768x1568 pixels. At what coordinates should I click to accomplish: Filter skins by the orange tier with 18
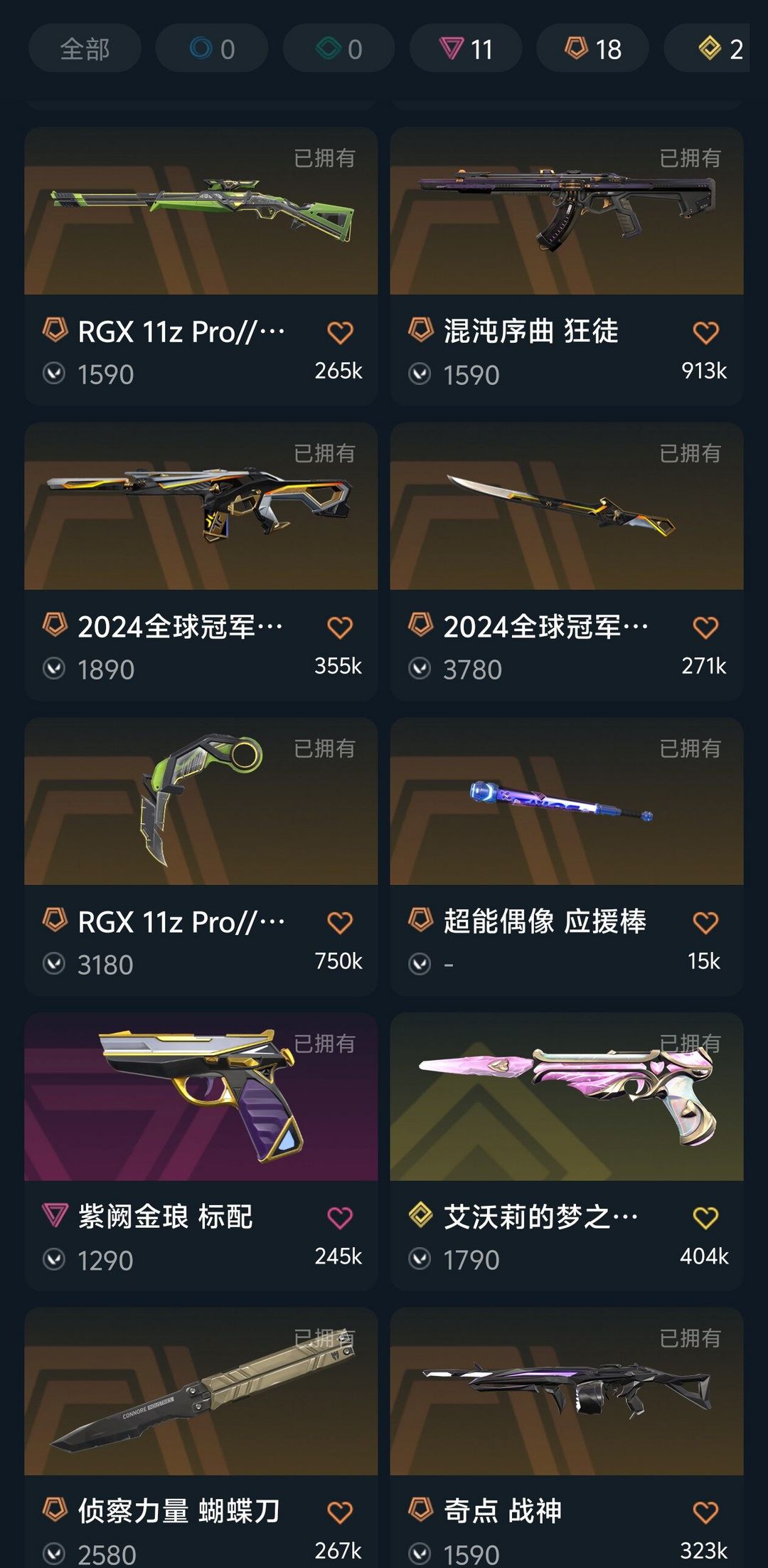coord(592,49)
